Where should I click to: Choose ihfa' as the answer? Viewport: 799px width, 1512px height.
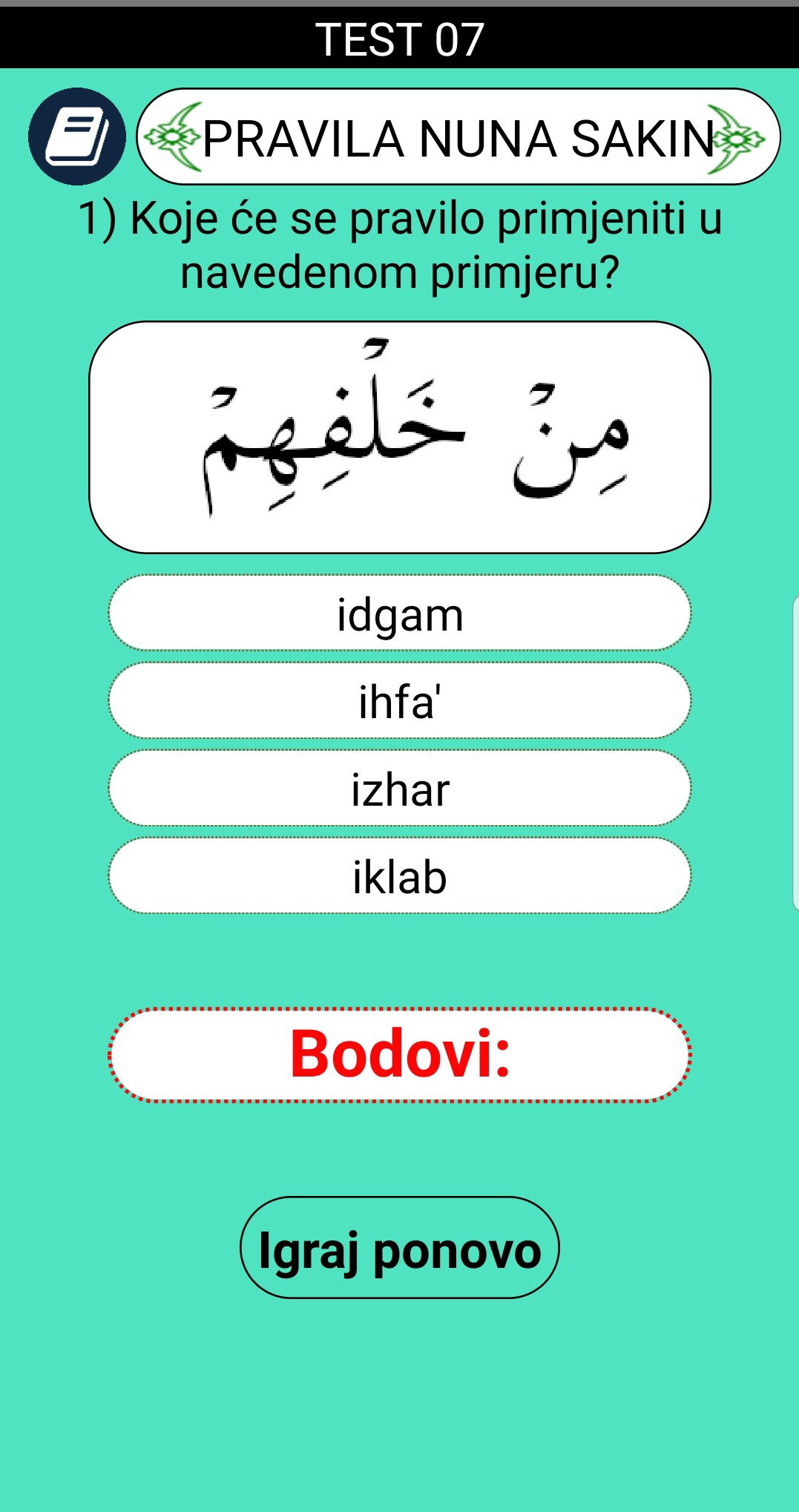click(x=399, y=701)
